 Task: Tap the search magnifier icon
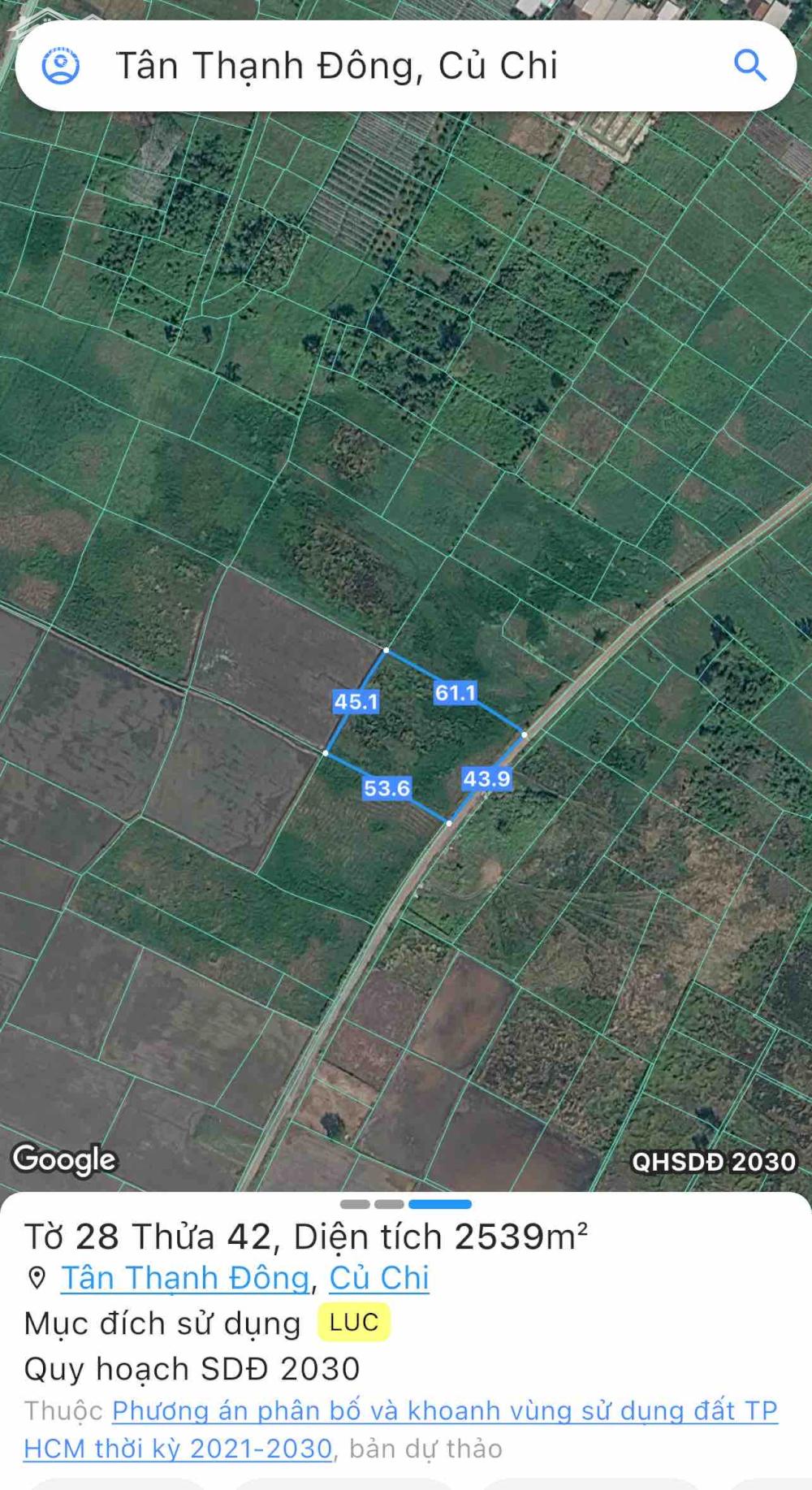tap(749, 65)
